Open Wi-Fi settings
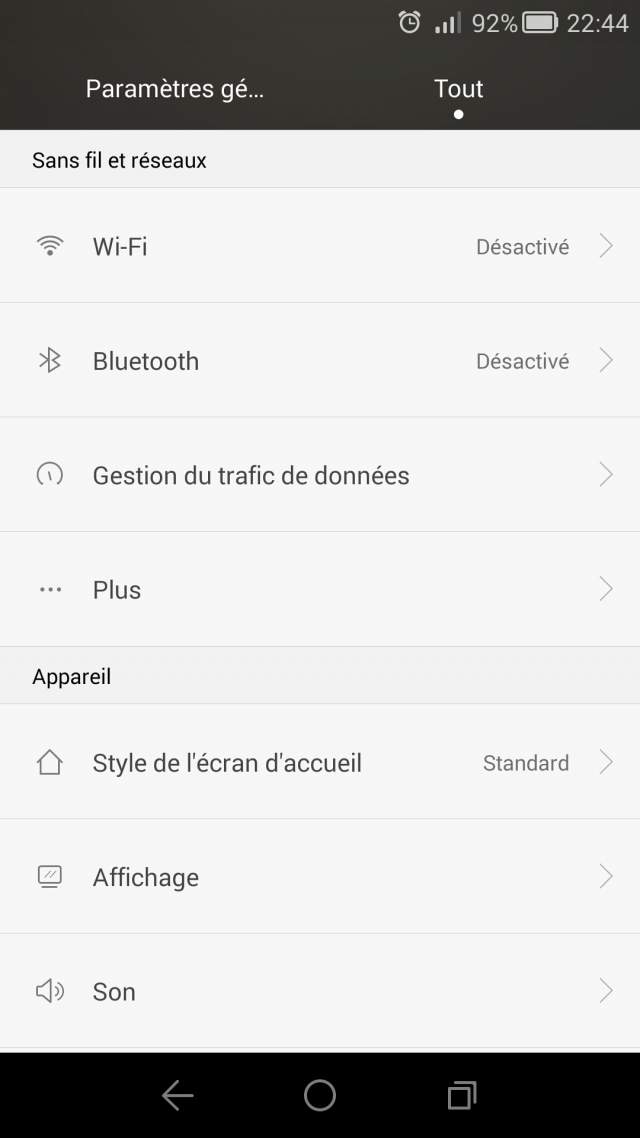Viewport: 640px width, 1138px height. [x=320, y=246]
